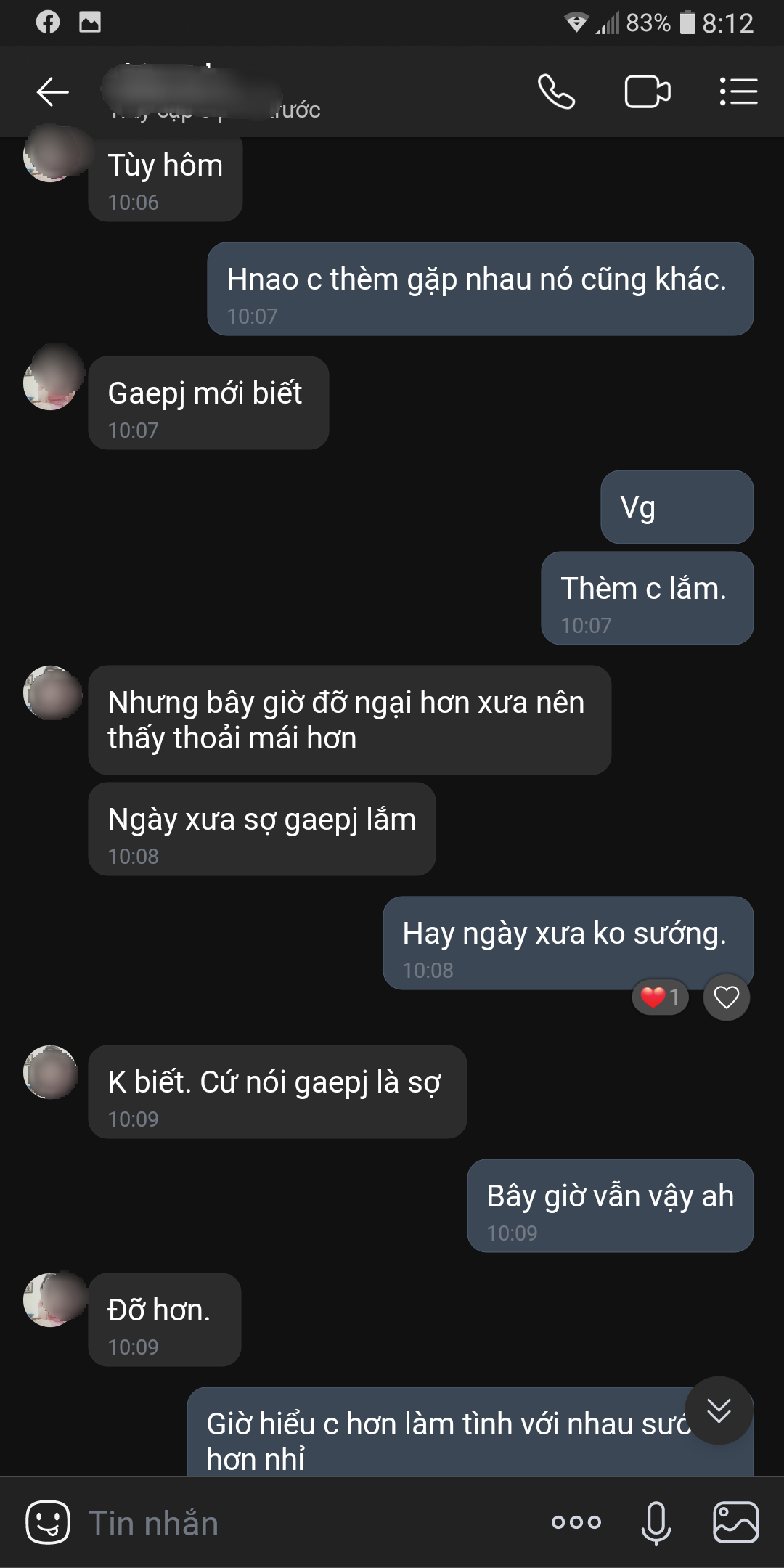Jump to the latest messages
The height and width of the screenshot is (1568, 784).
[x=719, y=1410]
